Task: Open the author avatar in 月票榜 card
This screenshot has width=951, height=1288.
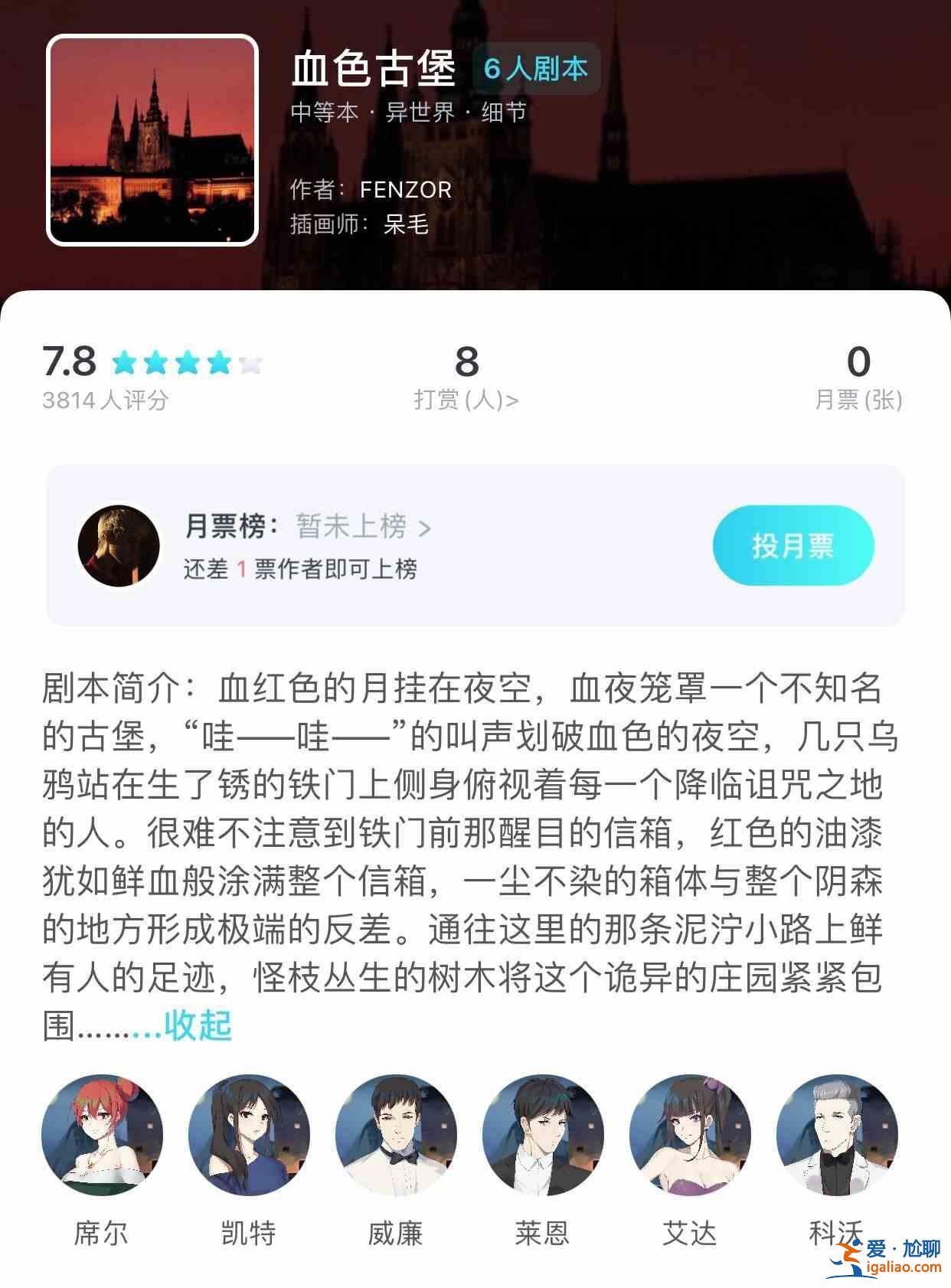Action: pos(119,546)
